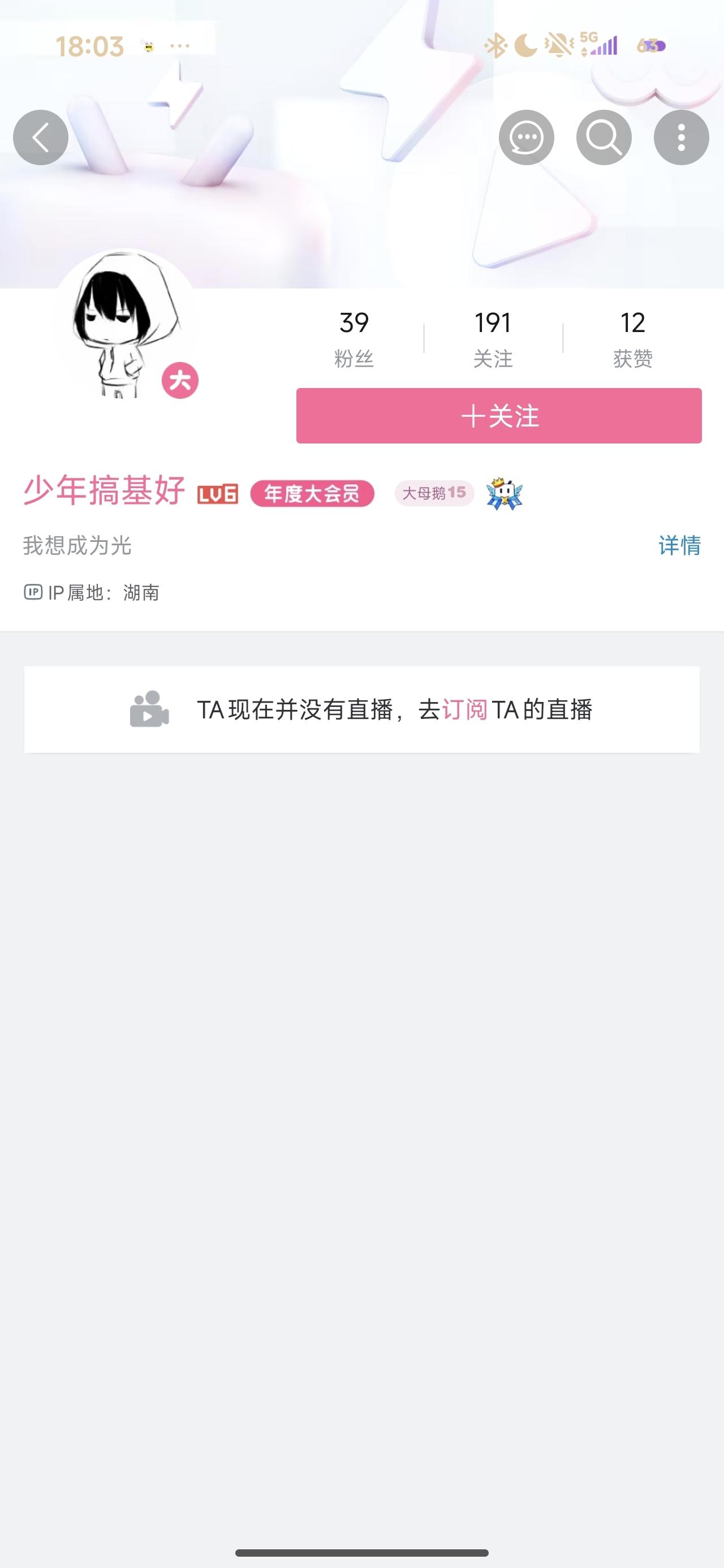
Task: Open the three-dot overflow menu
Action: 681,137
